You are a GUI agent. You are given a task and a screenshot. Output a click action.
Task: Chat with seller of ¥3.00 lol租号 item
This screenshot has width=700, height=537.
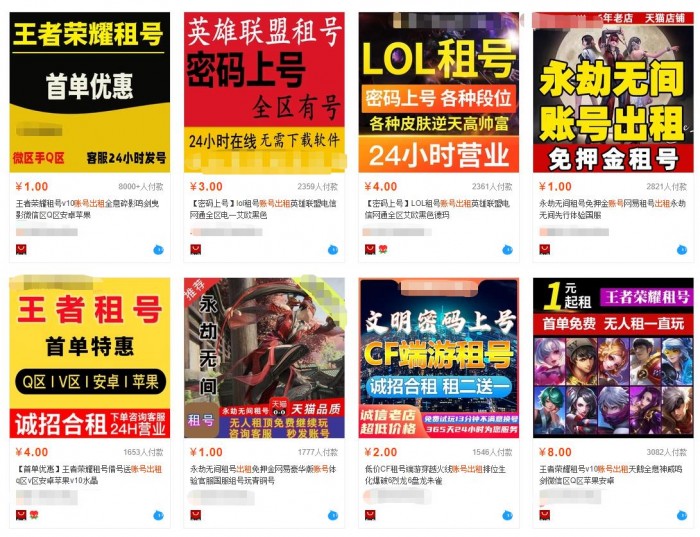333,249
